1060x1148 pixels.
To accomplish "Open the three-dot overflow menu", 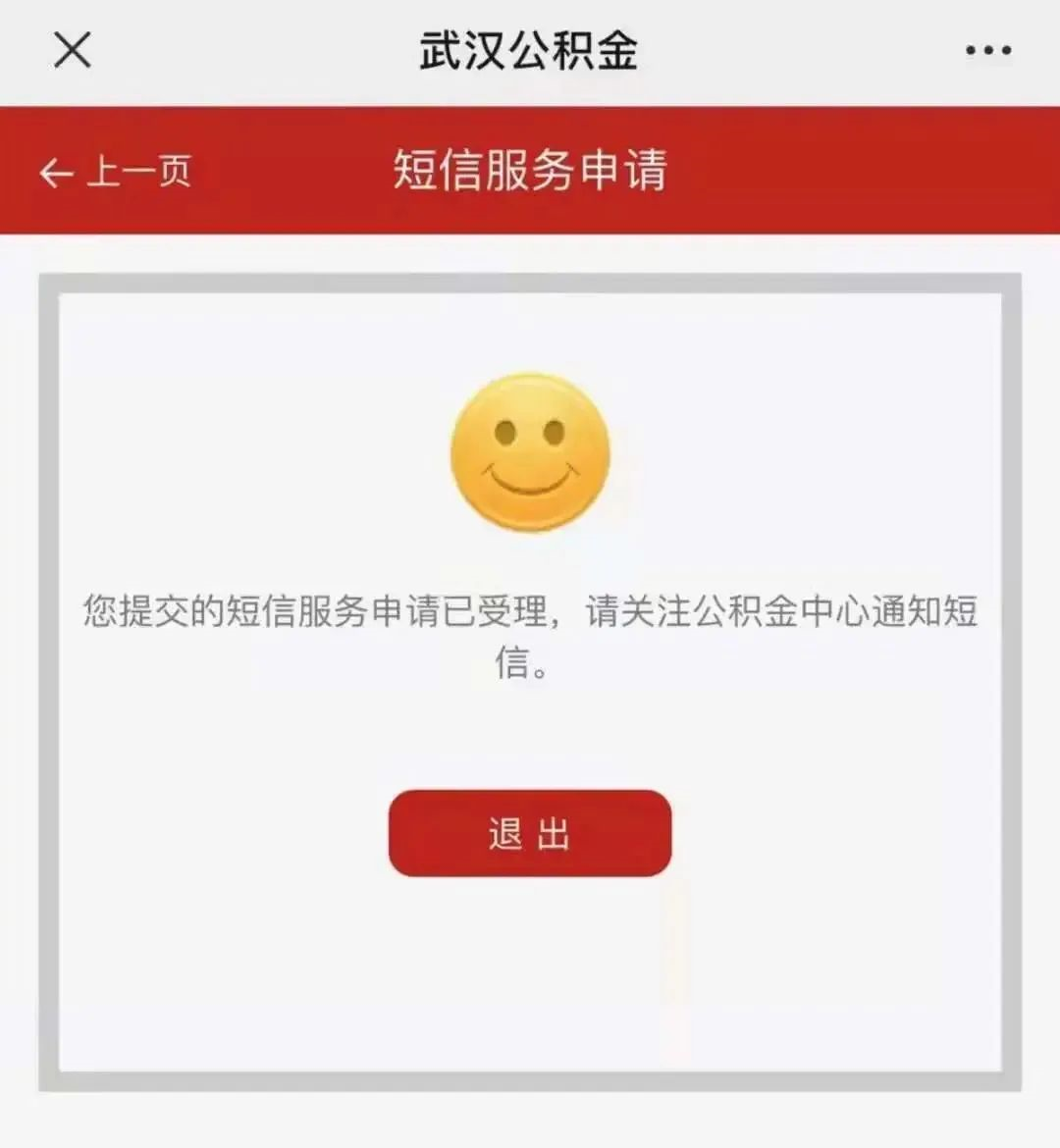I will 987,50.
